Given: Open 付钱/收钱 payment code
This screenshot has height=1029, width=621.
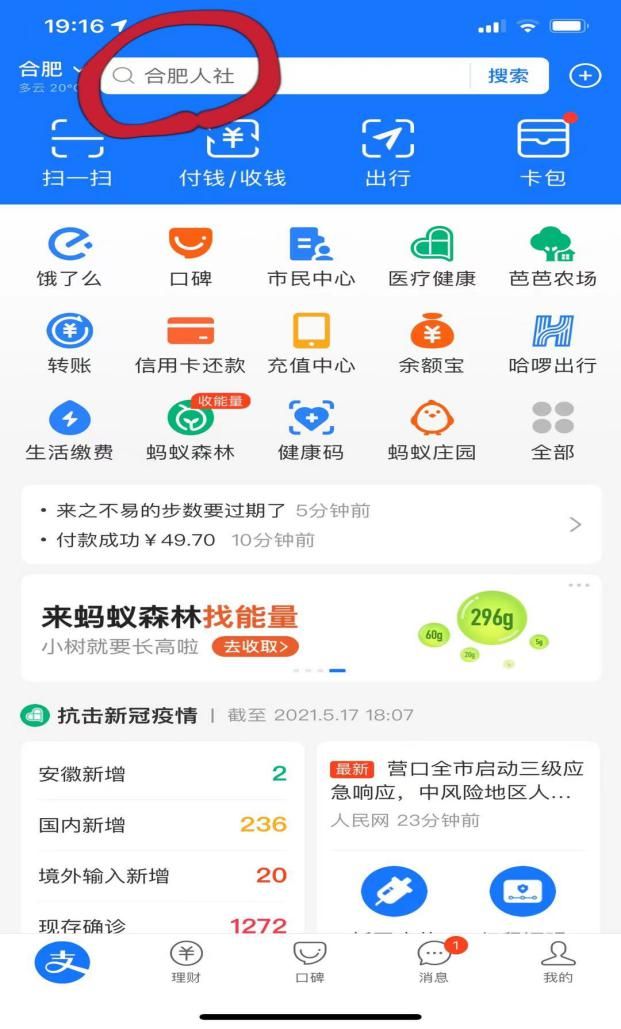Looking at the screenshot, I should 232,154.
